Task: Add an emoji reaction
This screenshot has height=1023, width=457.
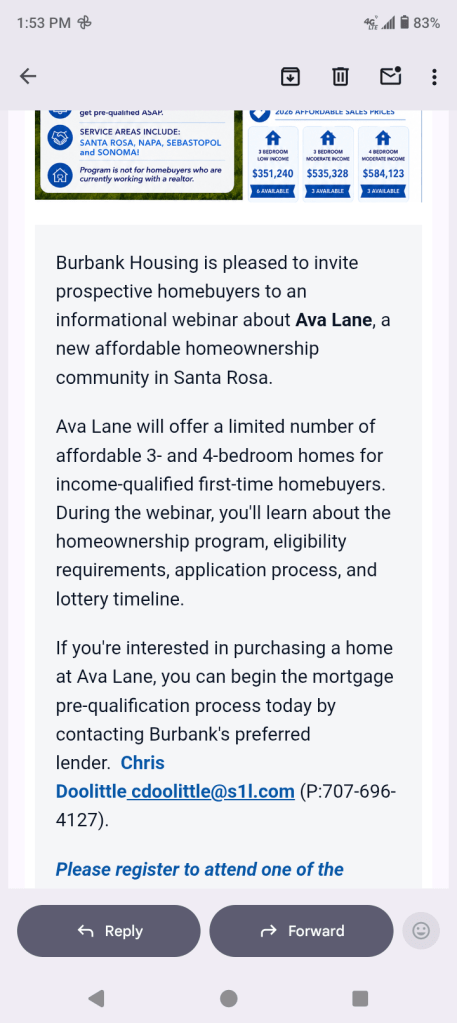Action: click(x=421, y=931)
